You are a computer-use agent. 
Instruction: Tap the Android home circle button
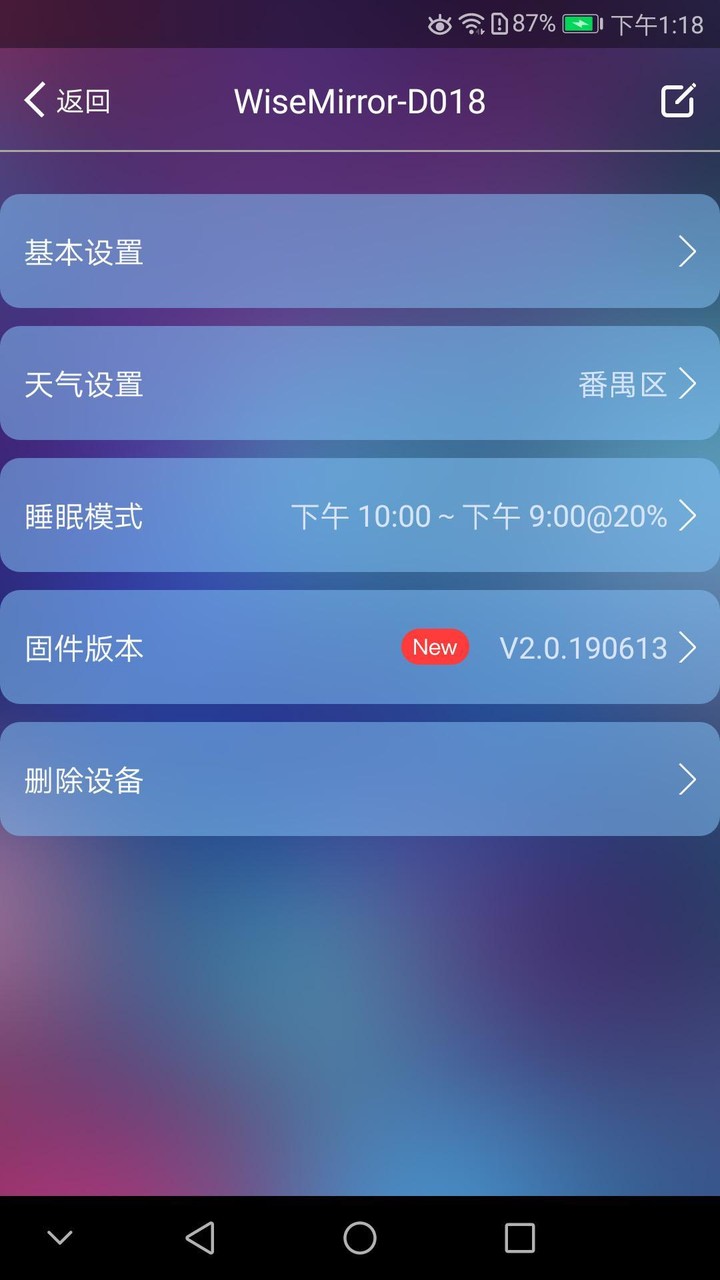click(x=359, y=1237)
